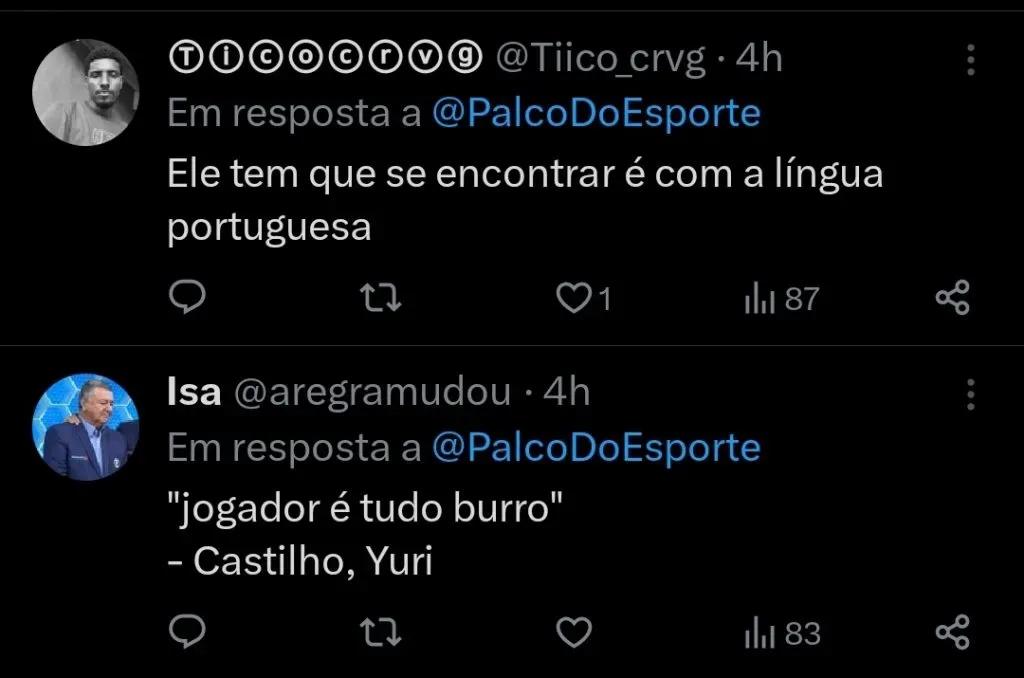This screenshot has height=678, width=1024.
Task: Share Isa's reply
Action: tap(952, 632)
